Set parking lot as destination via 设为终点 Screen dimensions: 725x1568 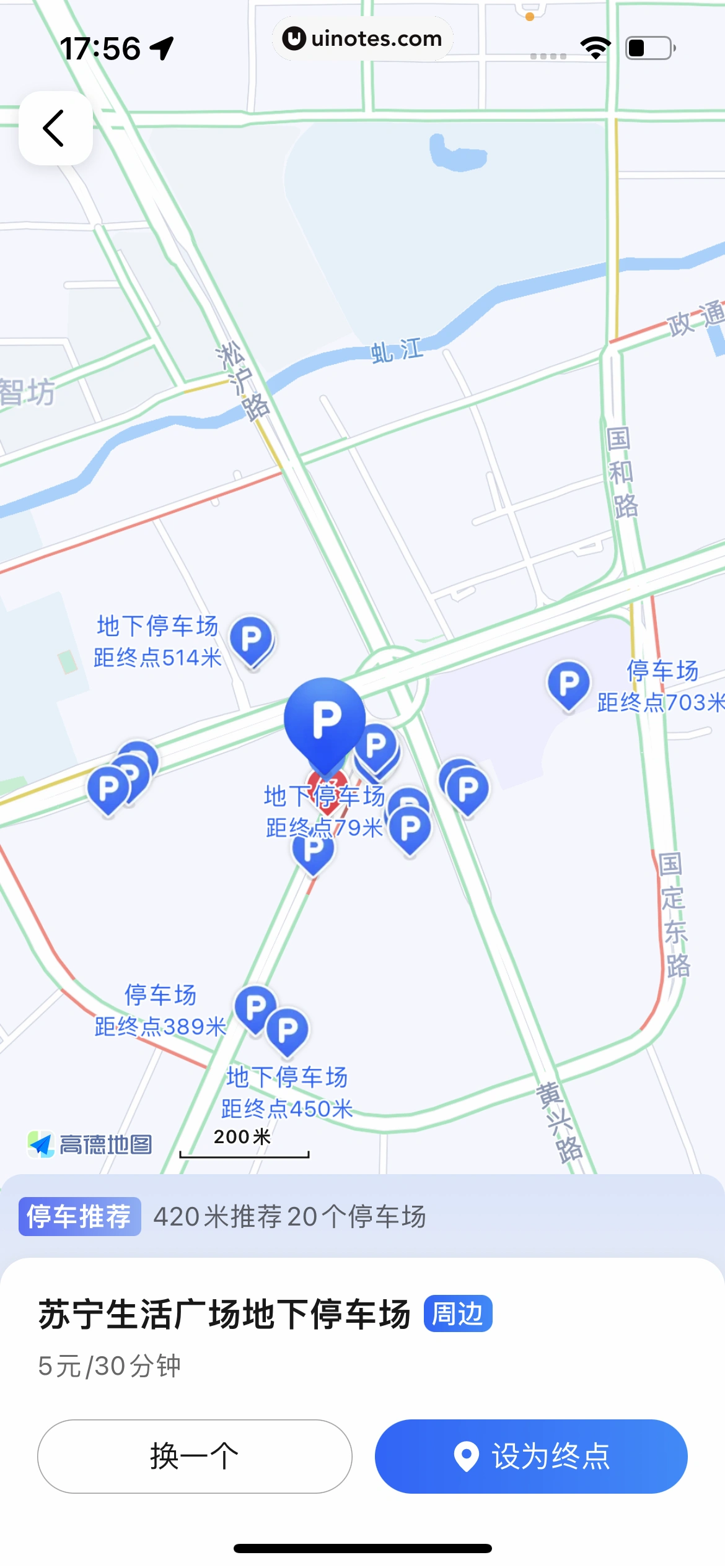[x=531, y=1456]
